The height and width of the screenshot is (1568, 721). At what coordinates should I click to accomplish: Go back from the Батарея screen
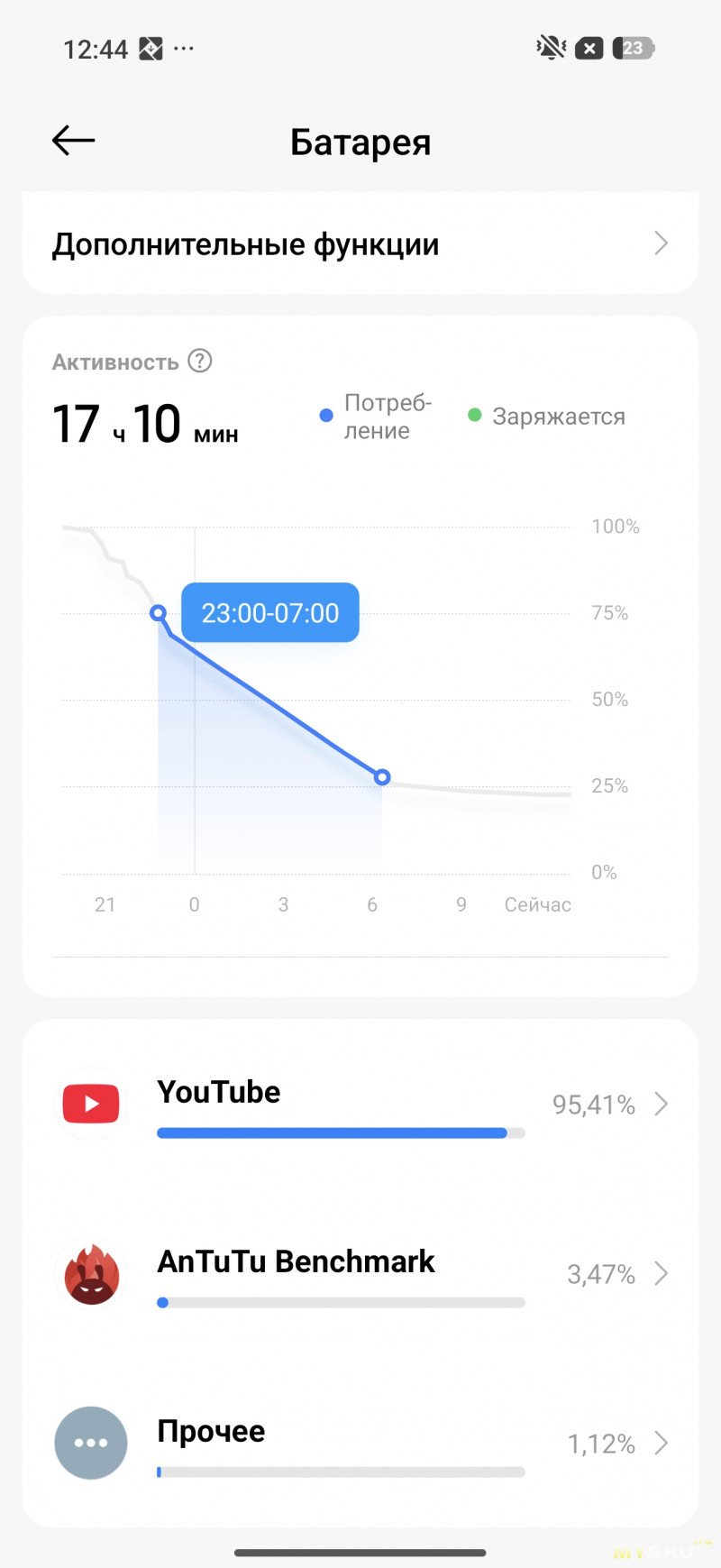pos(74,141)
